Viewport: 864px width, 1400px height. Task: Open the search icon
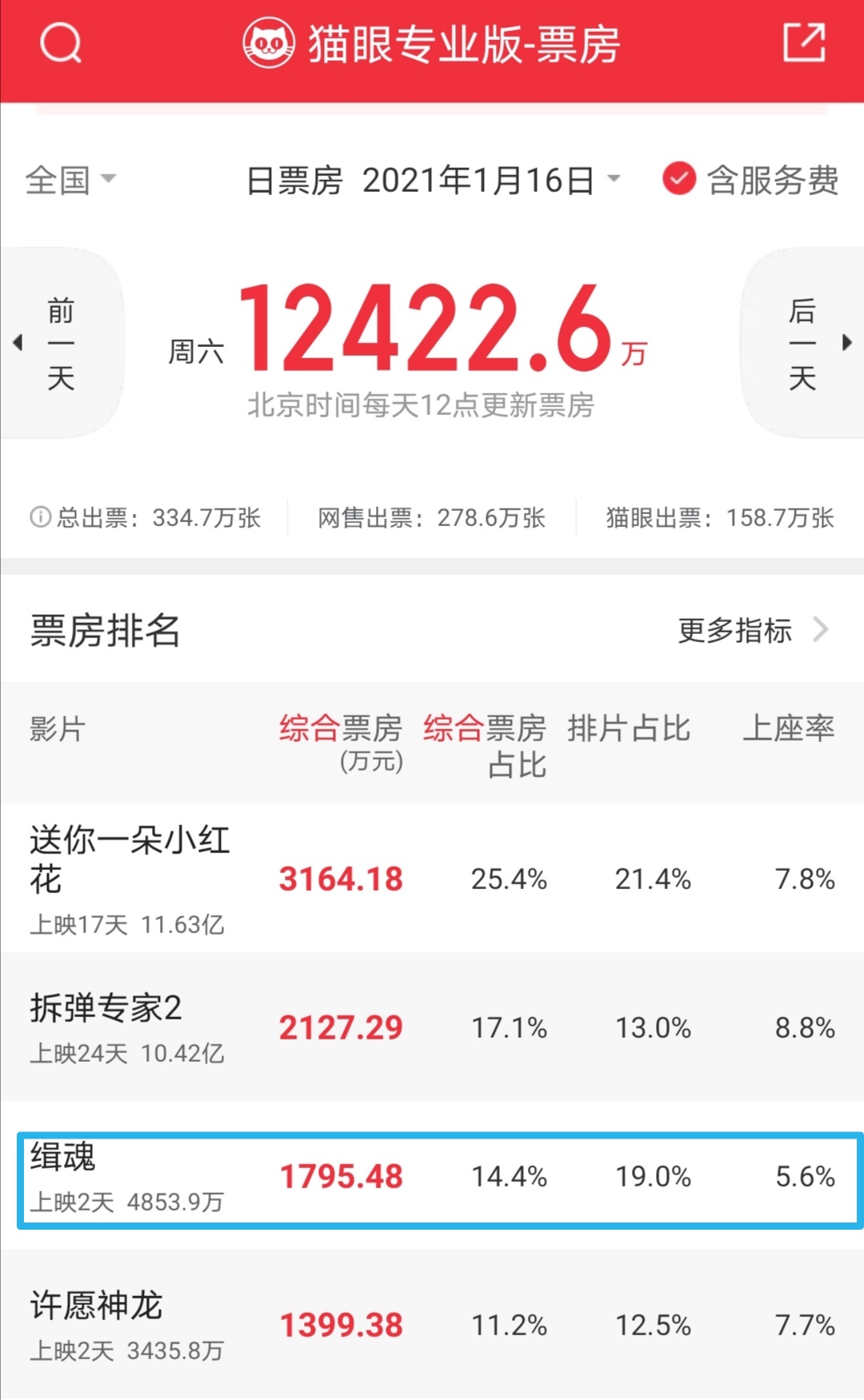[61, 43]
